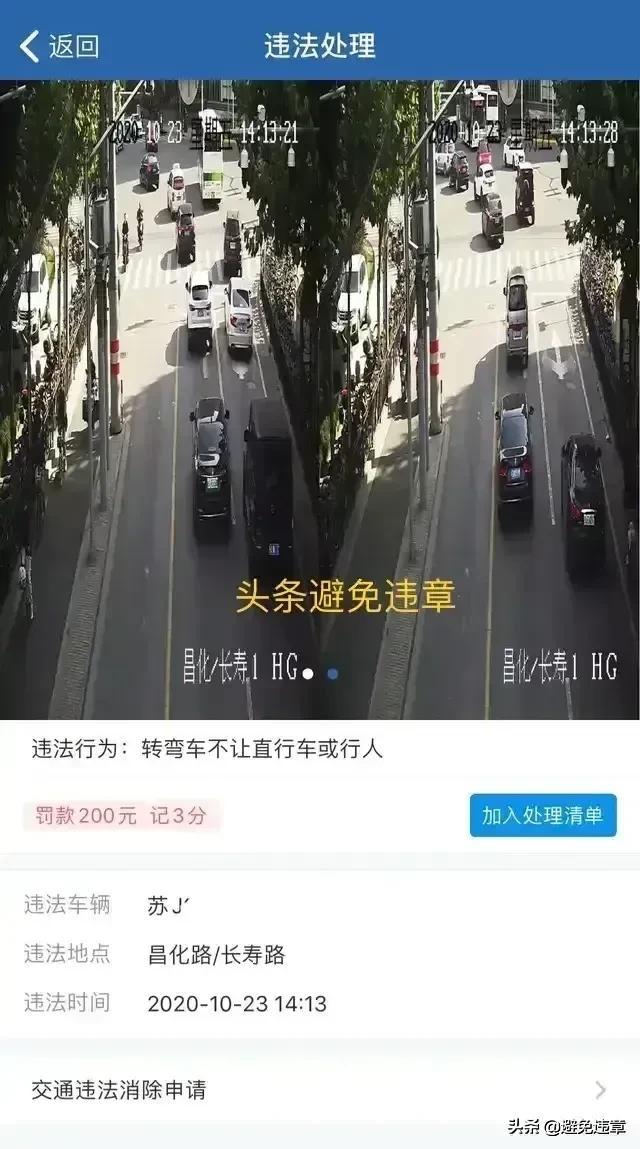Select the second photo page indicator dot

[x=333, y=674]
